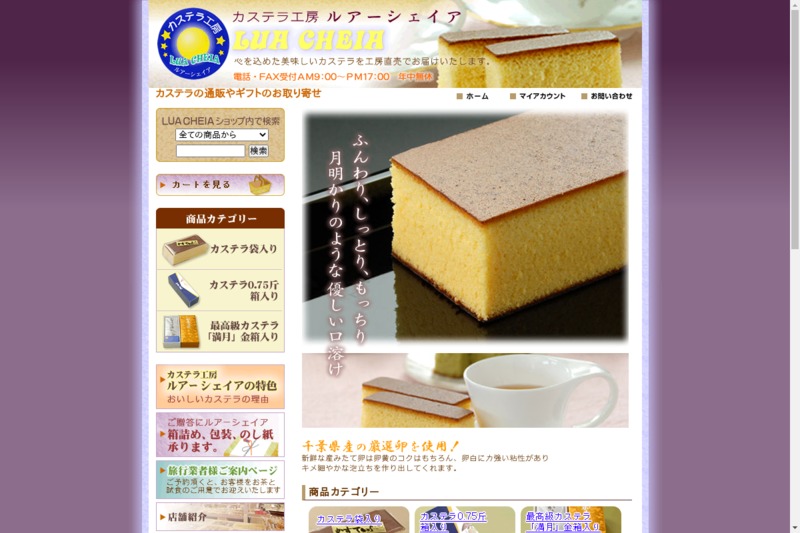This screenshot has width=800, height=533.
Task: Tap the 検索 button
Action: [x=259, y=151]
